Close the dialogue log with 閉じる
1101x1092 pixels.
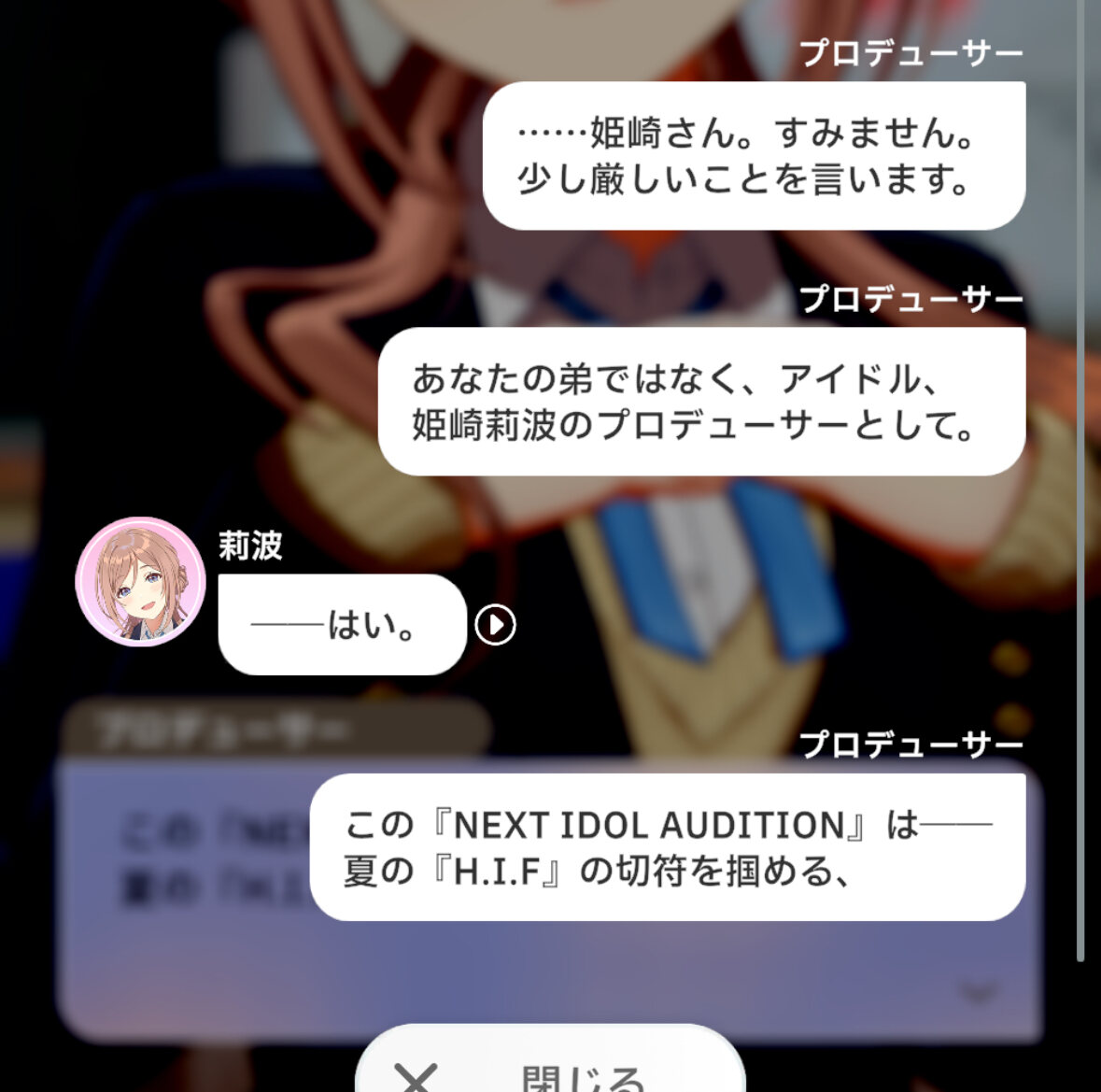point(550,1070)
